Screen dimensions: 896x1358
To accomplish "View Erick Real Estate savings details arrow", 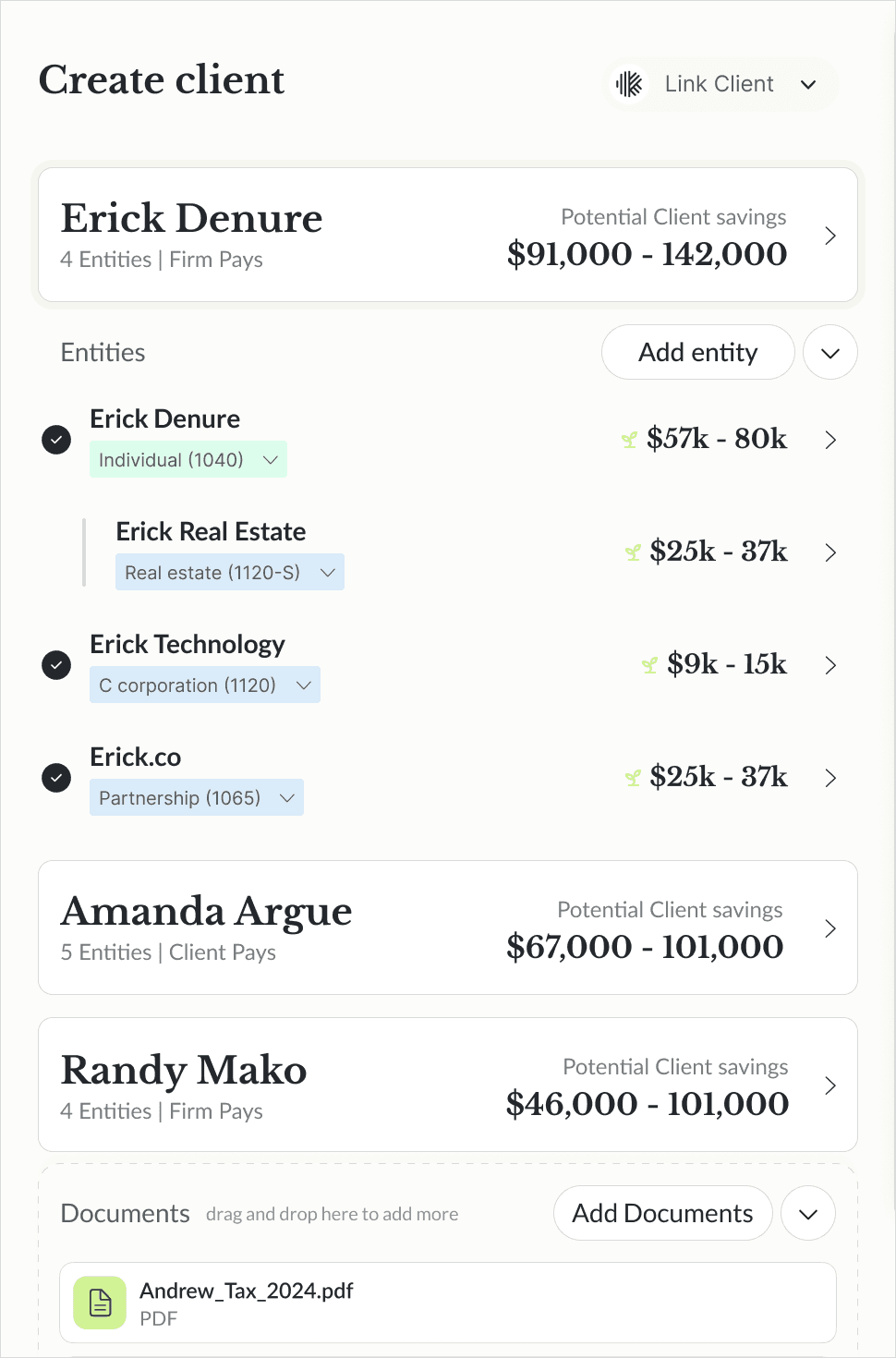I will [x=830, y=552].
